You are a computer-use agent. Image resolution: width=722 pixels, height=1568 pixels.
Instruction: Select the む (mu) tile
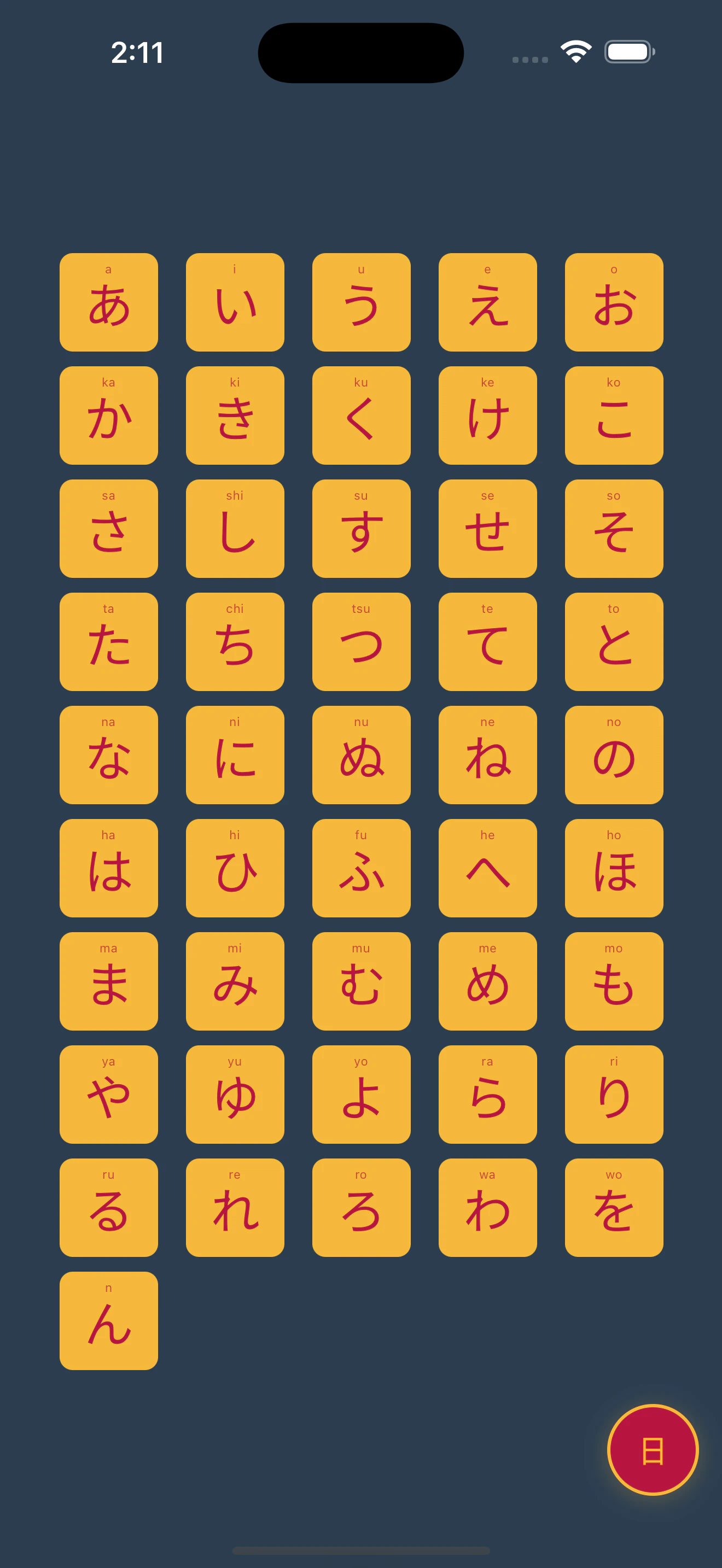pos(361,981)
